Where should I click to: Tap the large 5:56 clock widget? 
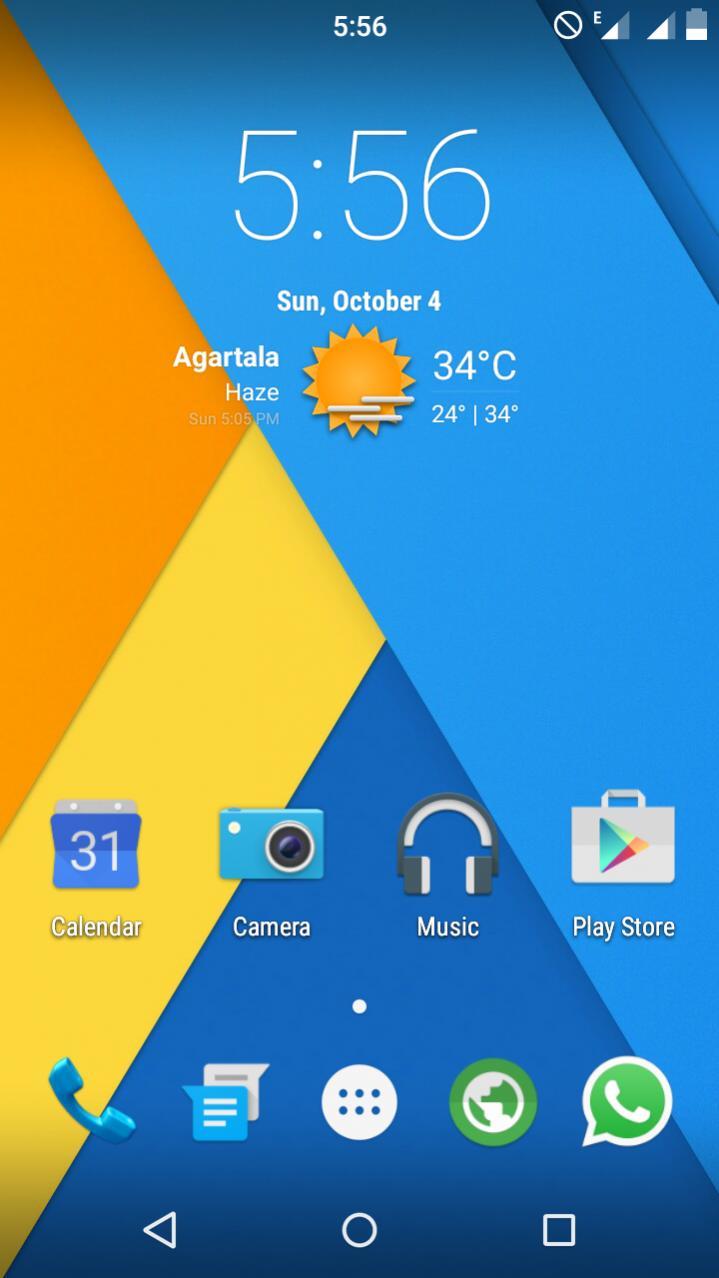360,187
